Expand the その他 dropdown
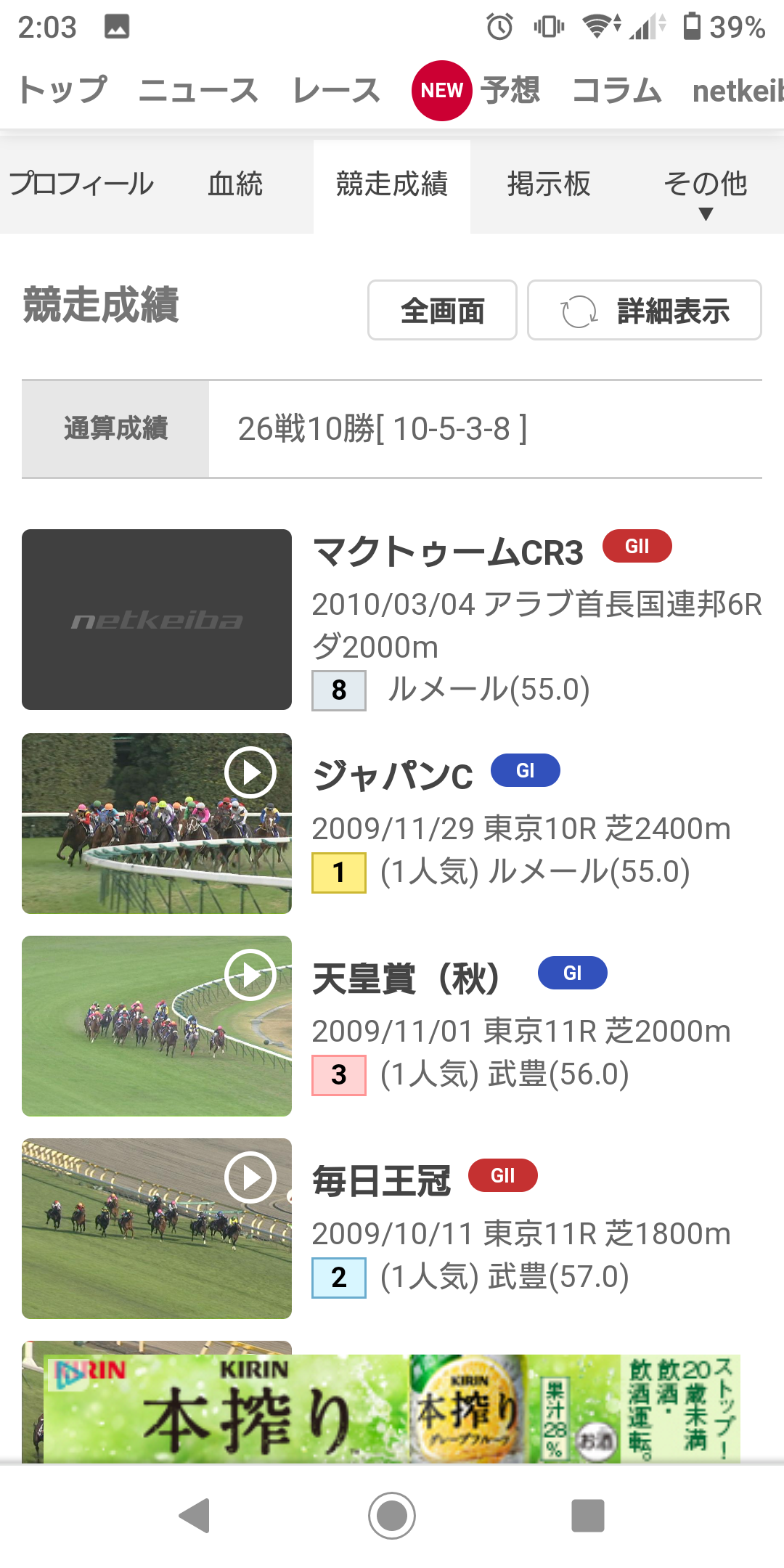The image size is (784, 1568). point(705,190)
